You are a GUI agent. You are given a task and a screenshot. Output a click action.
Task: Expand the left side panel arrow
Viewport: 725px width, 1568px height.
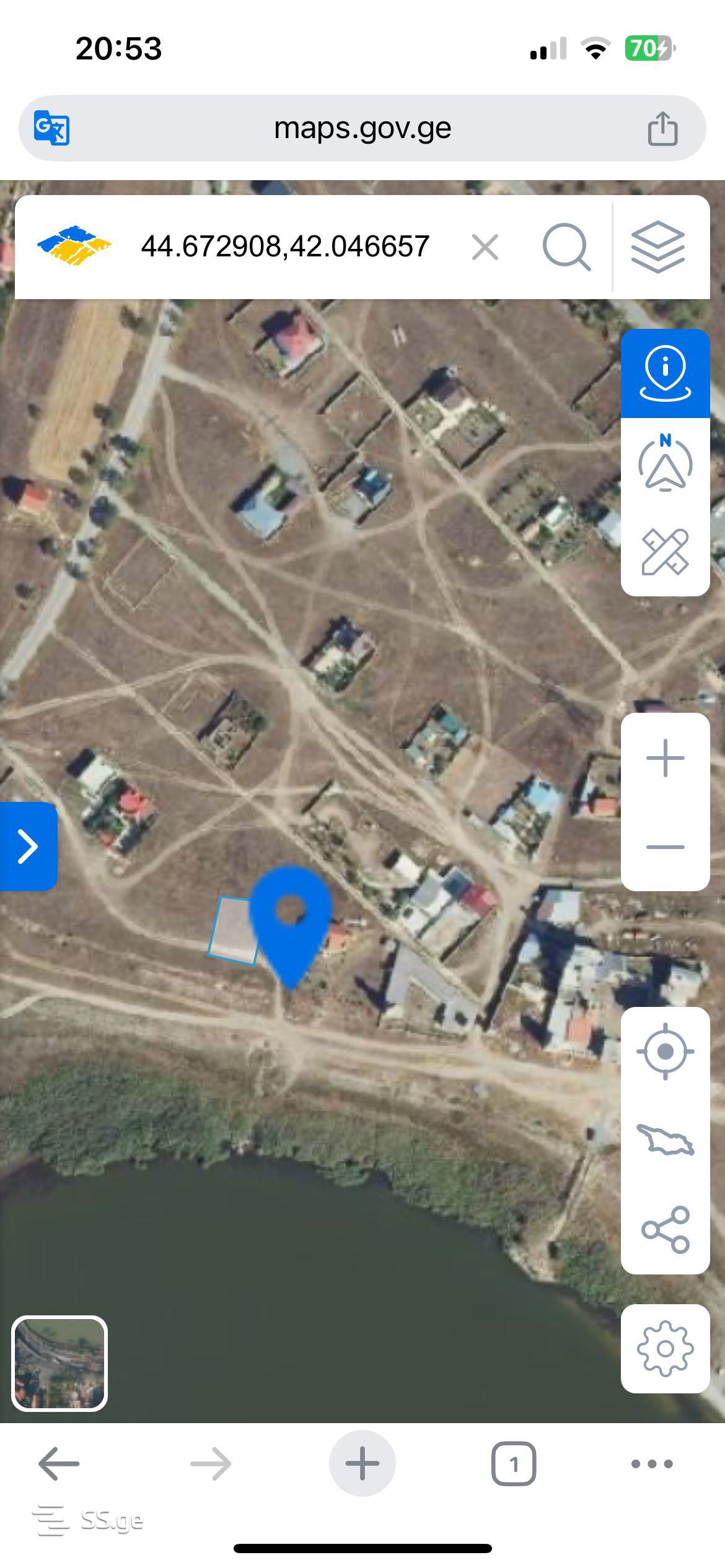28,846
